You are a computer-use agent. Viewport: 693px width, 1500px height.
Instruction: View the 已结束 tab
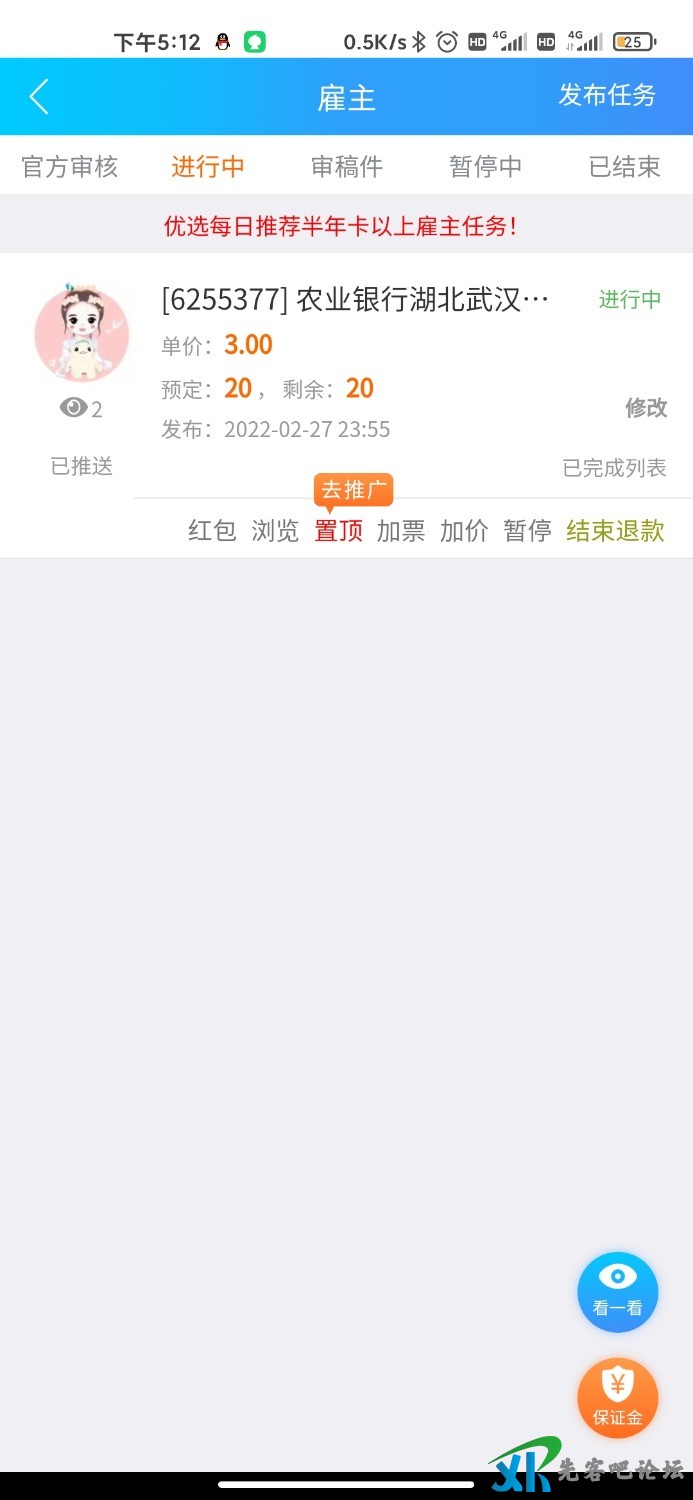(625, 166)
